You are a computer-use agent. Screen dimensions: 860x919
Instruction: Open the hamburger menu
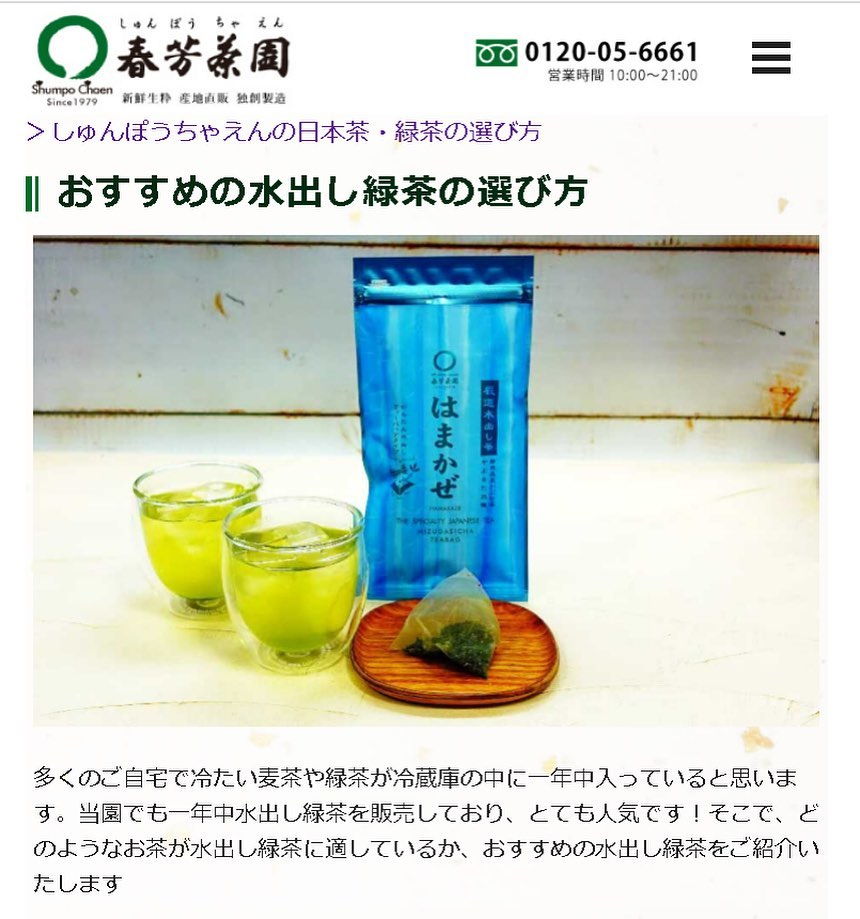tap(770, 58)
